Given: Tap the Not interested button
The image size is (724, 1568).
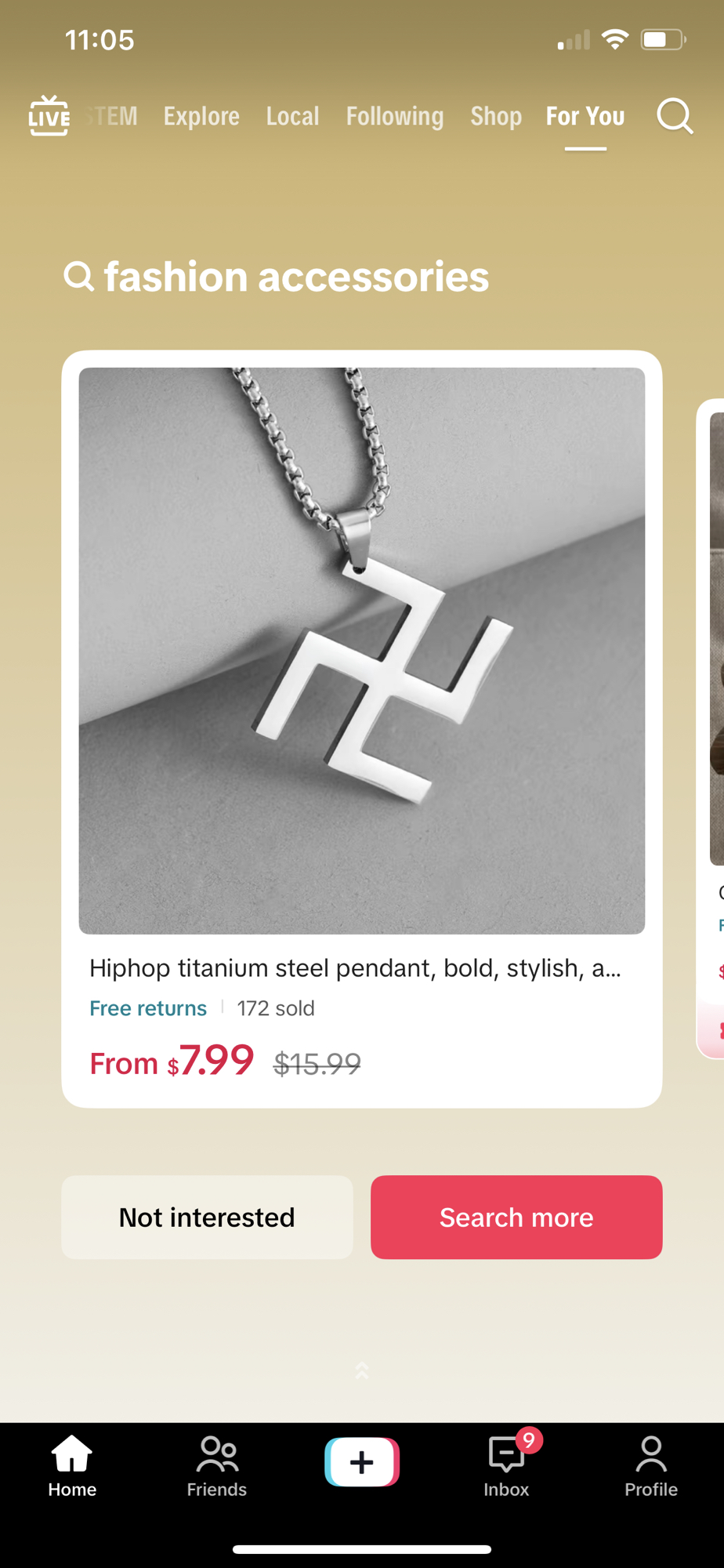Looking at the screenshot, I should point(207,1217).
